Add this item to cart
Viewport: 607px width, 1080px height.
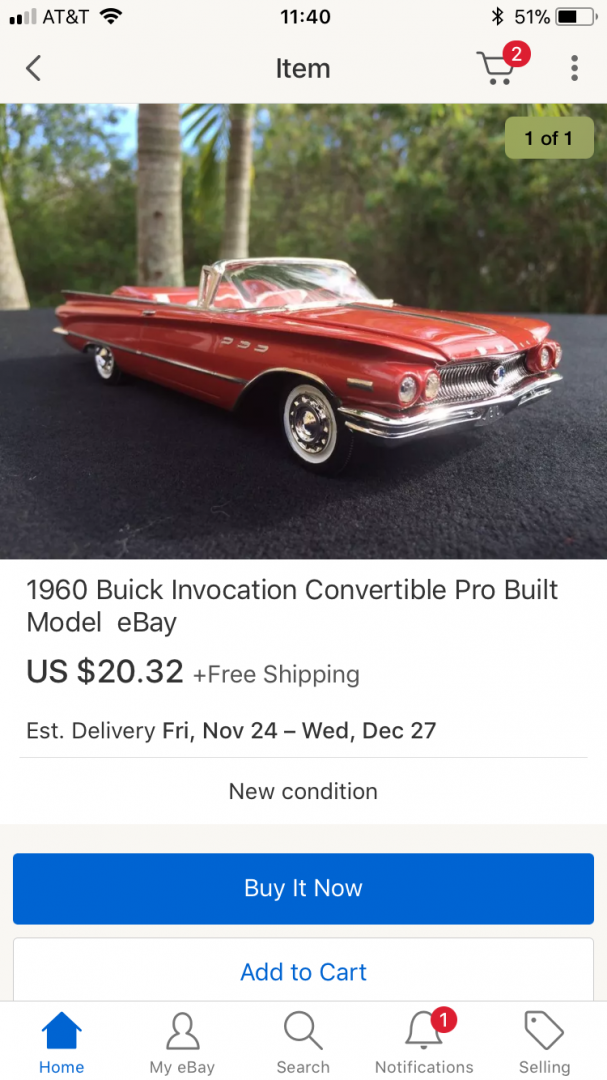click(x=303, y=971)
